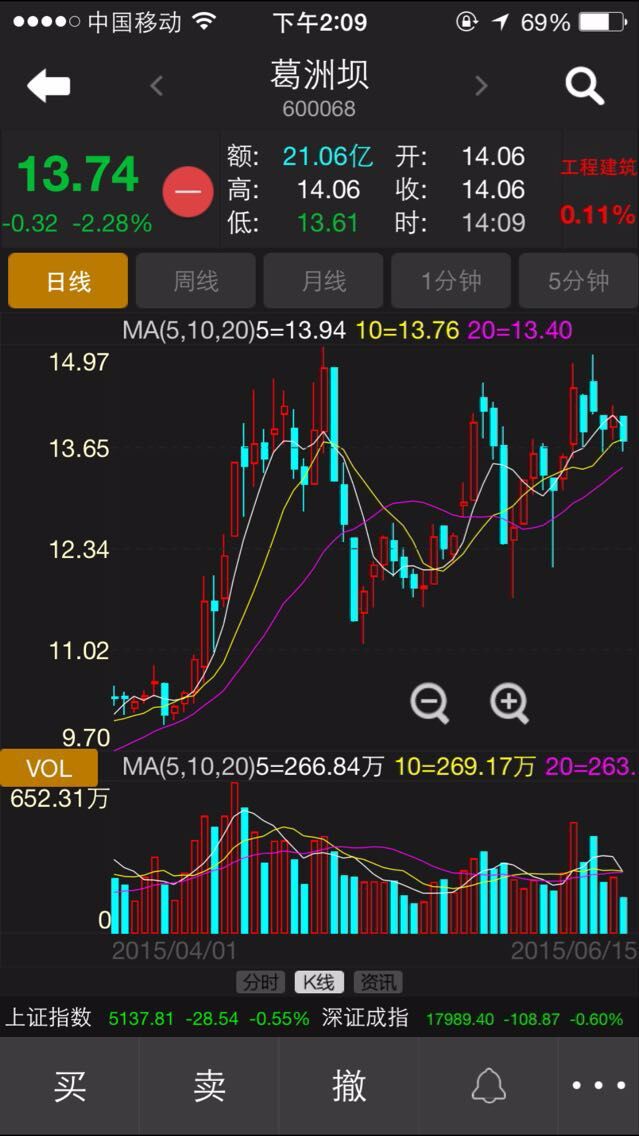Open the 资讯 news tab
Image resolution: width=639 pixels, height=1136 pixels.
378,982
